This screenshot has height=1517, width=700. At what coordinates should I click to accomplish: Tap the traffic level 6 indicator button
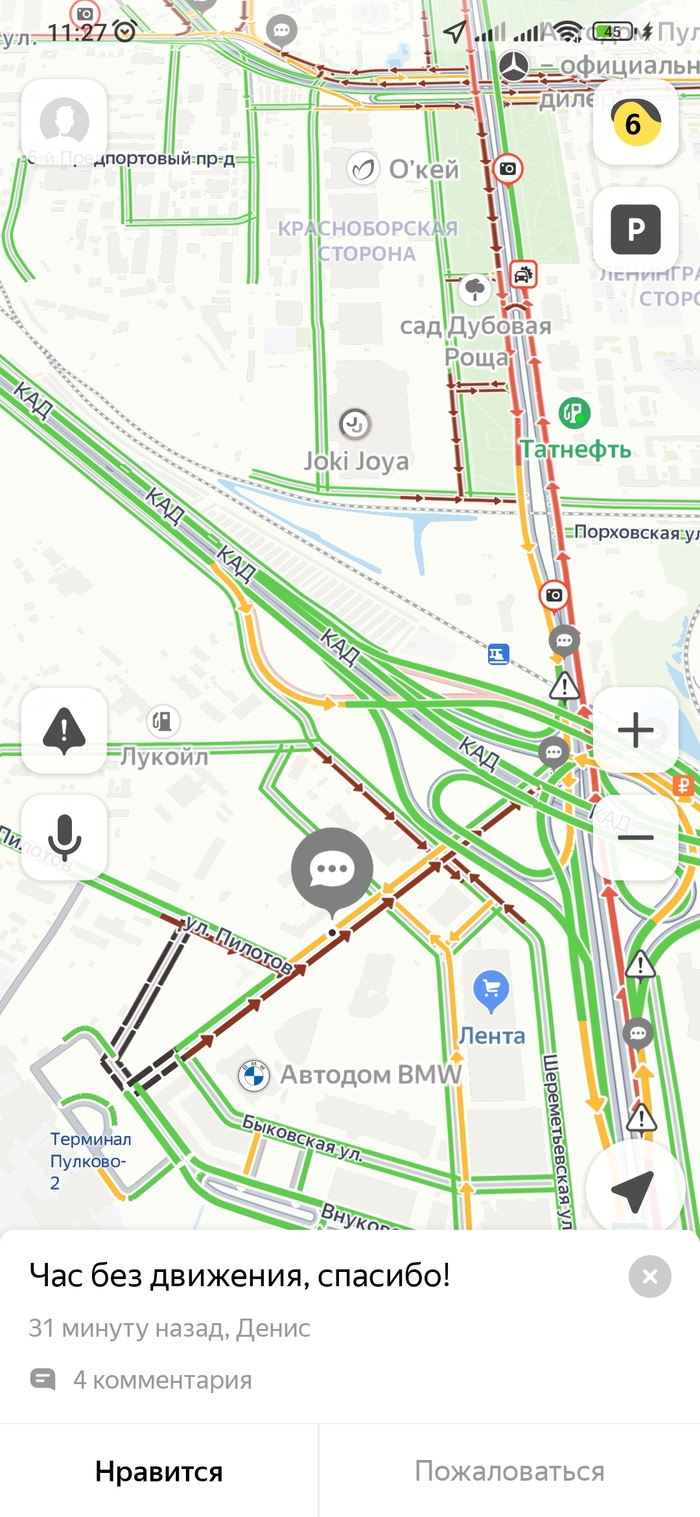click(x=635, y=123)
